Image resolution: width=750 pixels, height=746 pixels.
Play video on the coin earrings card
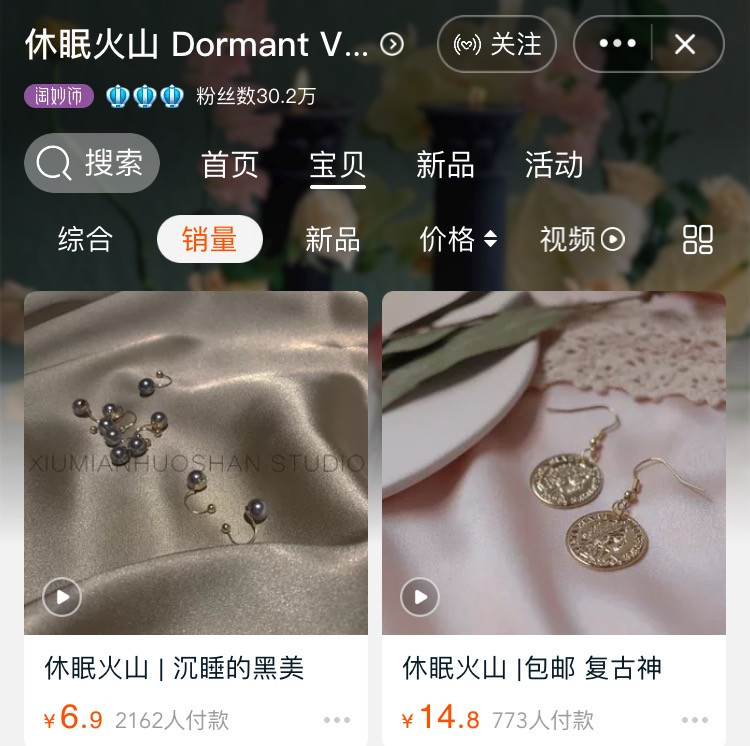click(420, 598)
